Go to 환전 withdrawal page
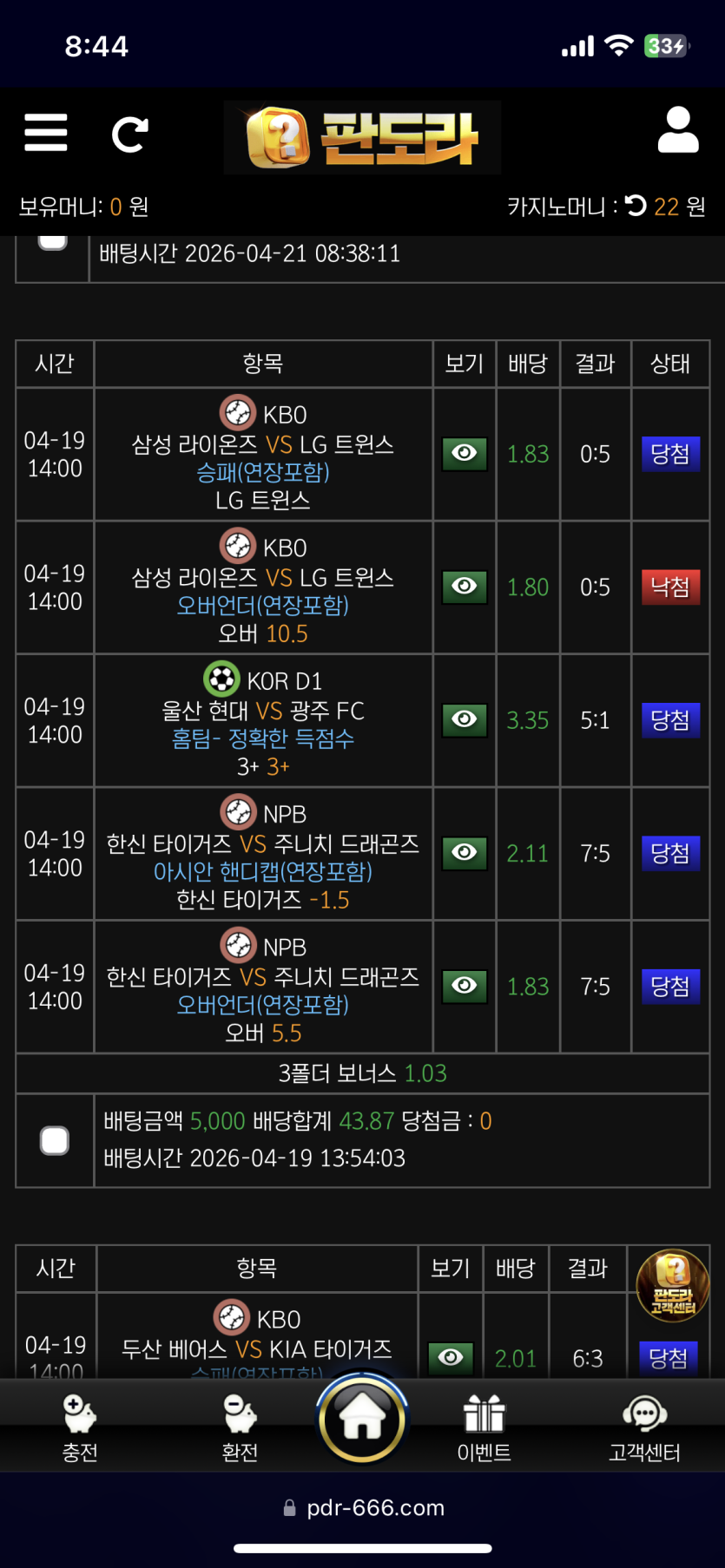The height and width of the screenshot is (1568, 725). point(241,1425)
